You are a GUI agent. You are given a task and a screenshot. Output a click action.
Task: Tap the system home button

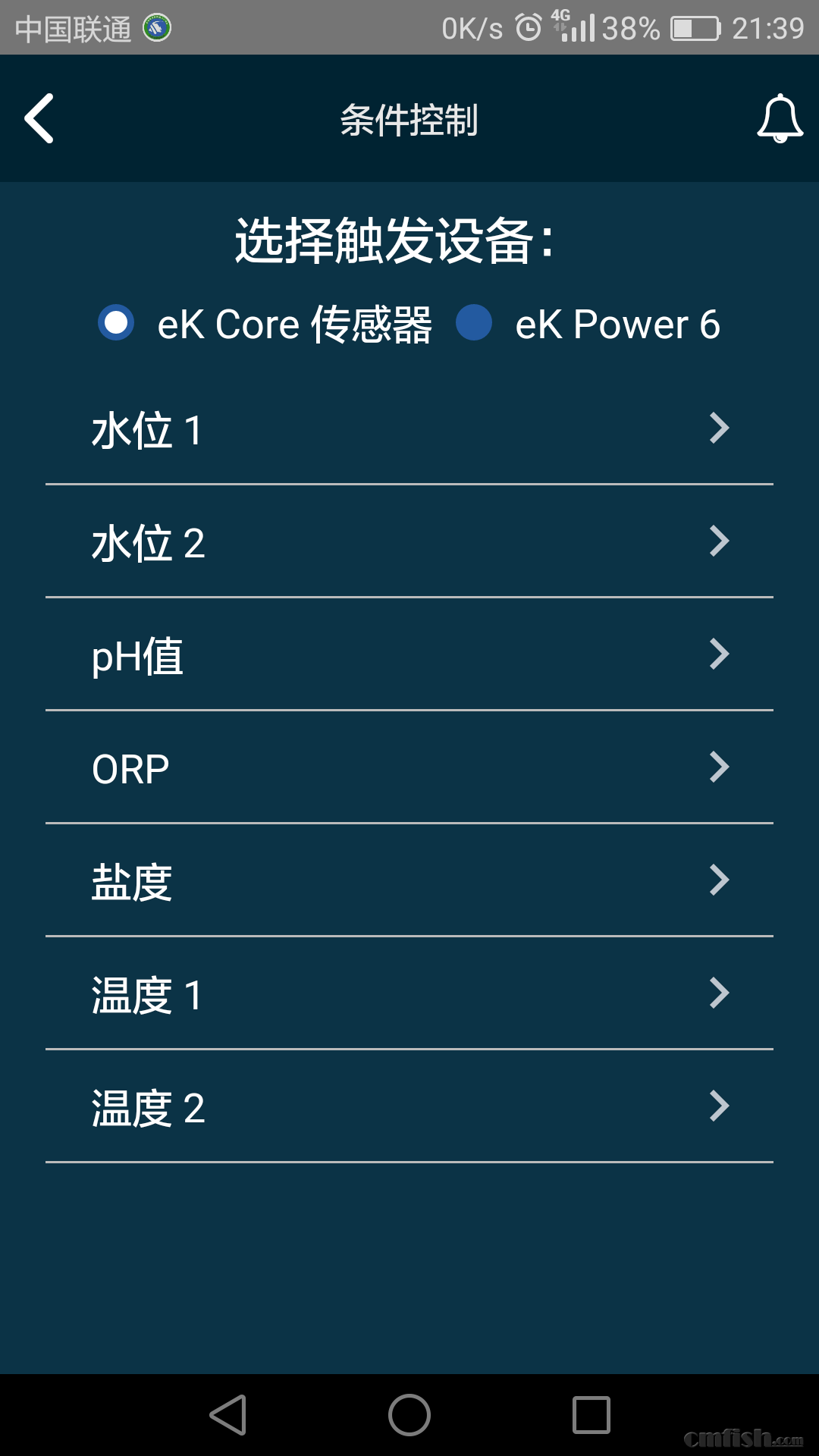tap(409, 1415)
